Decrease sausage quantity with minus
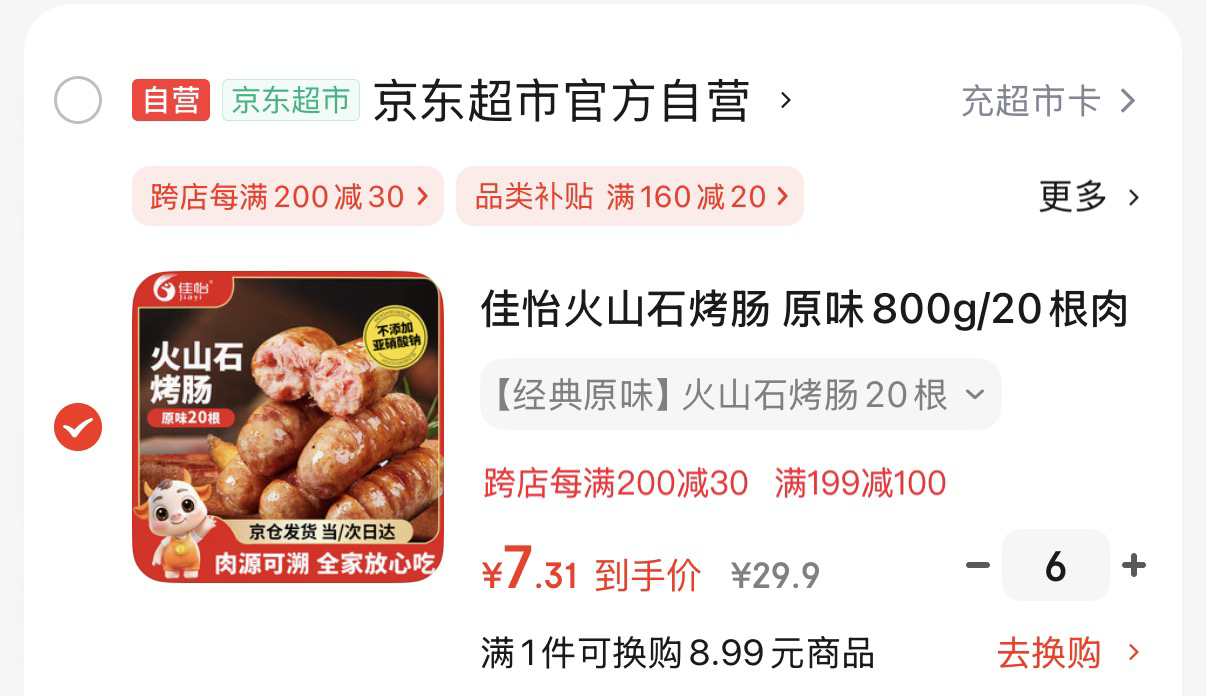This screenshot has width=1206, height=696. pyautogui.click(x=977, y=566)
